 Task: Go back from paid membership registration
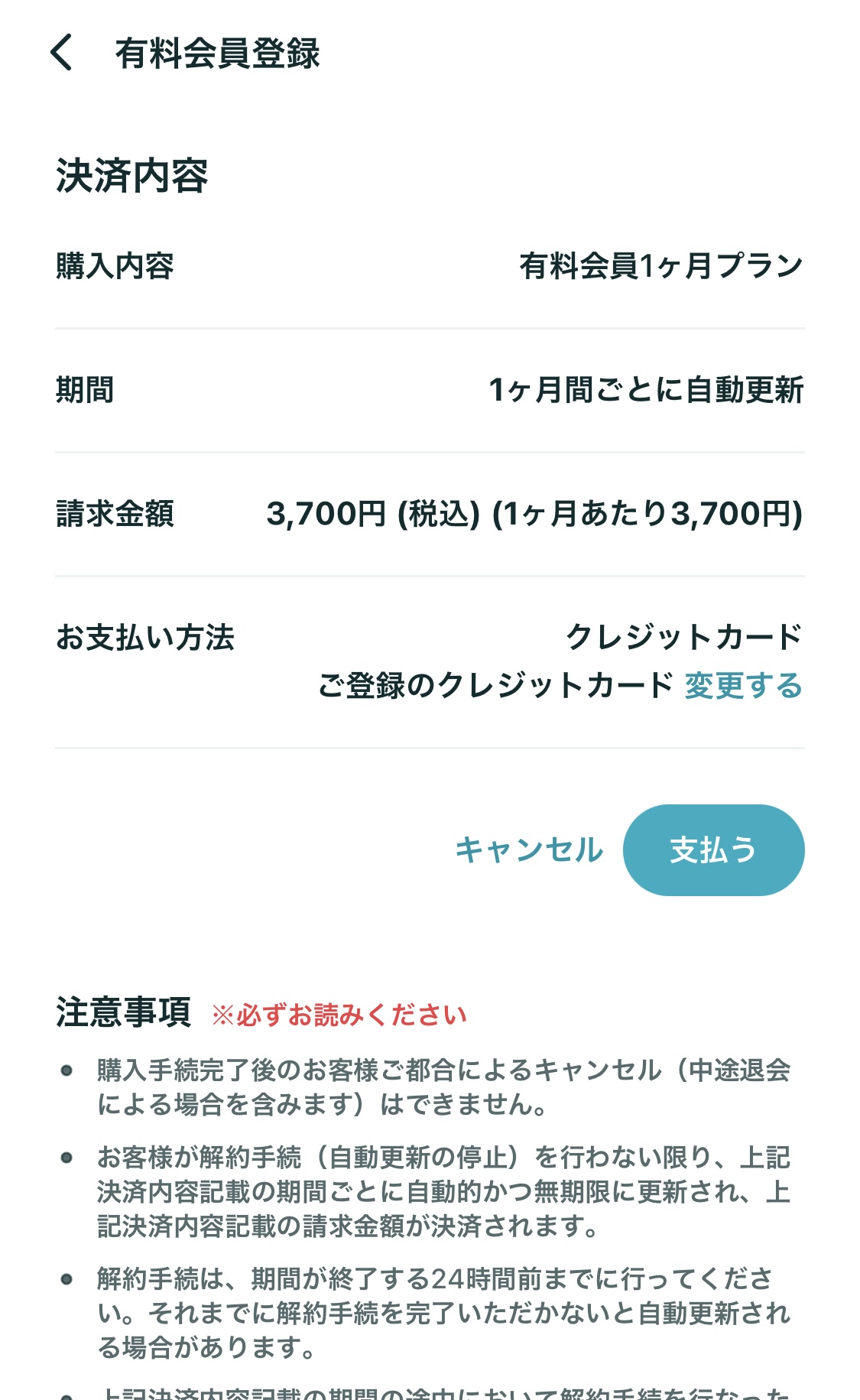click(61, 53)
